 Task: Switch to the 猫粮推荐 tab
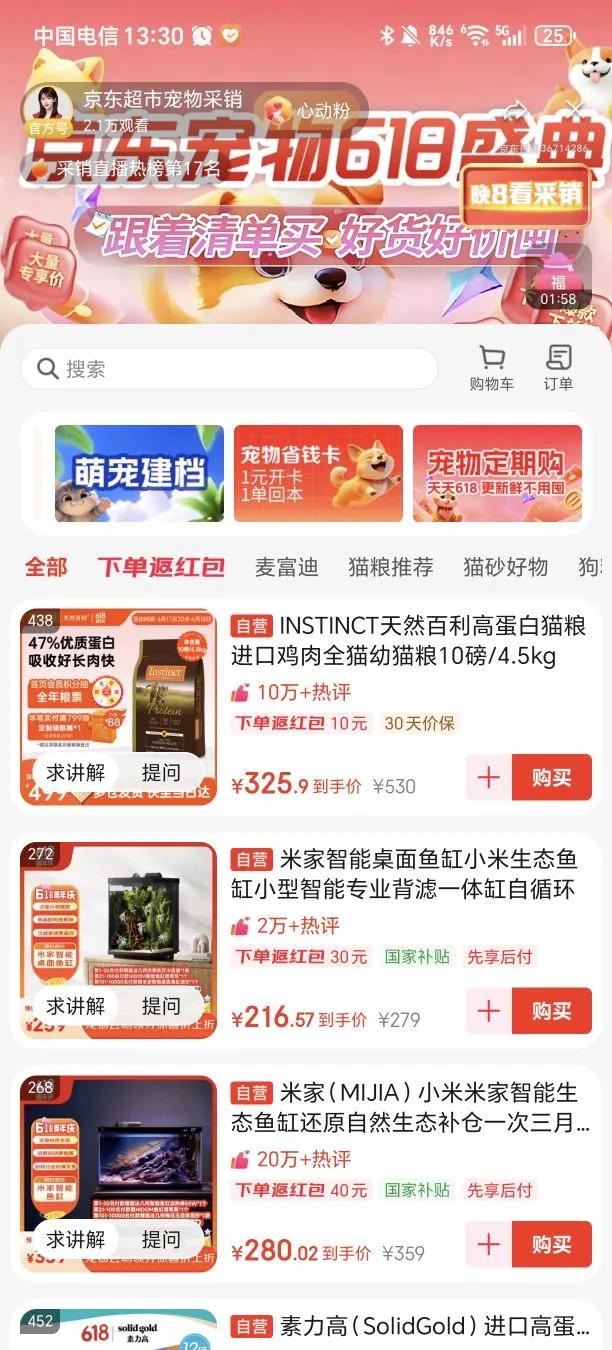[x=390, y=567]
